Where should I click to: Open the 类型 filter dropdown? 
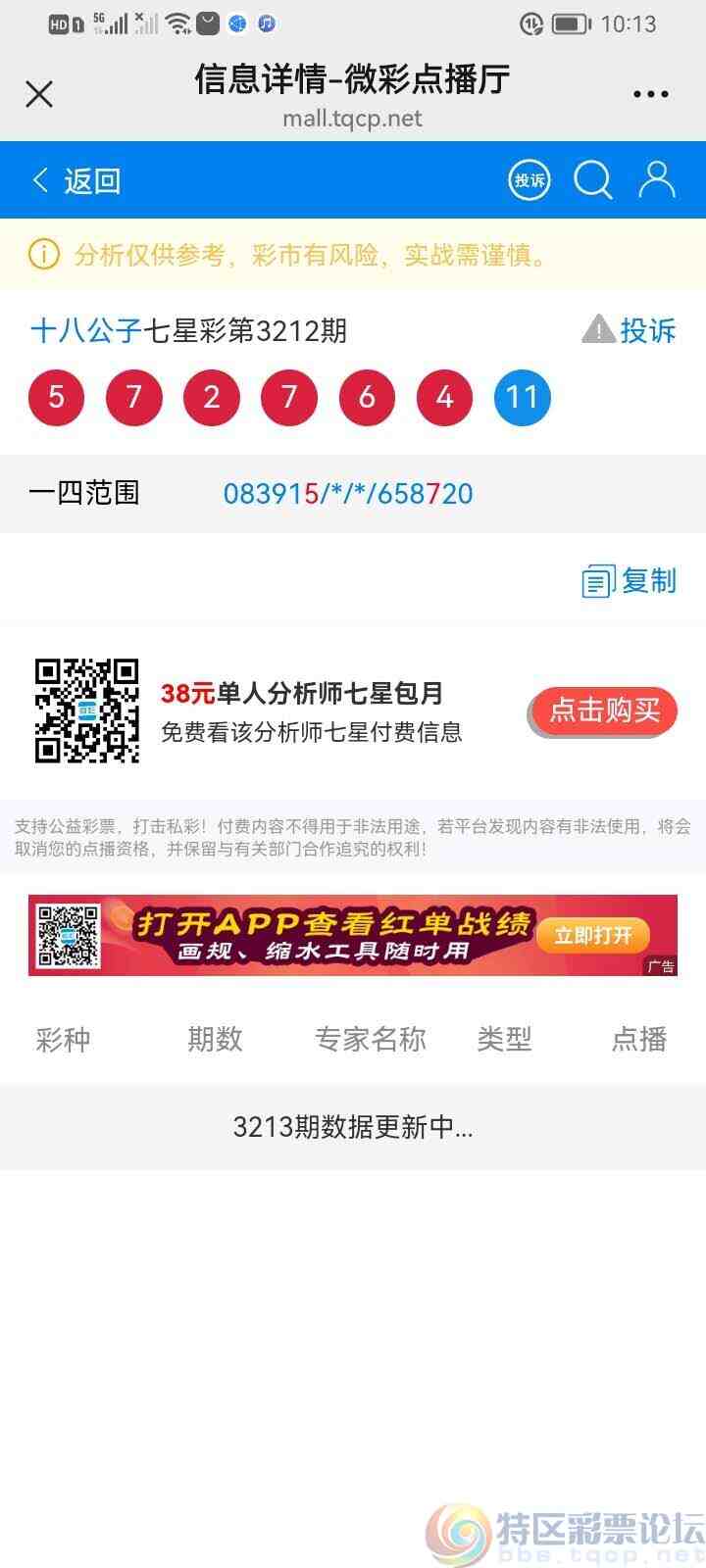pos(505,1039)
